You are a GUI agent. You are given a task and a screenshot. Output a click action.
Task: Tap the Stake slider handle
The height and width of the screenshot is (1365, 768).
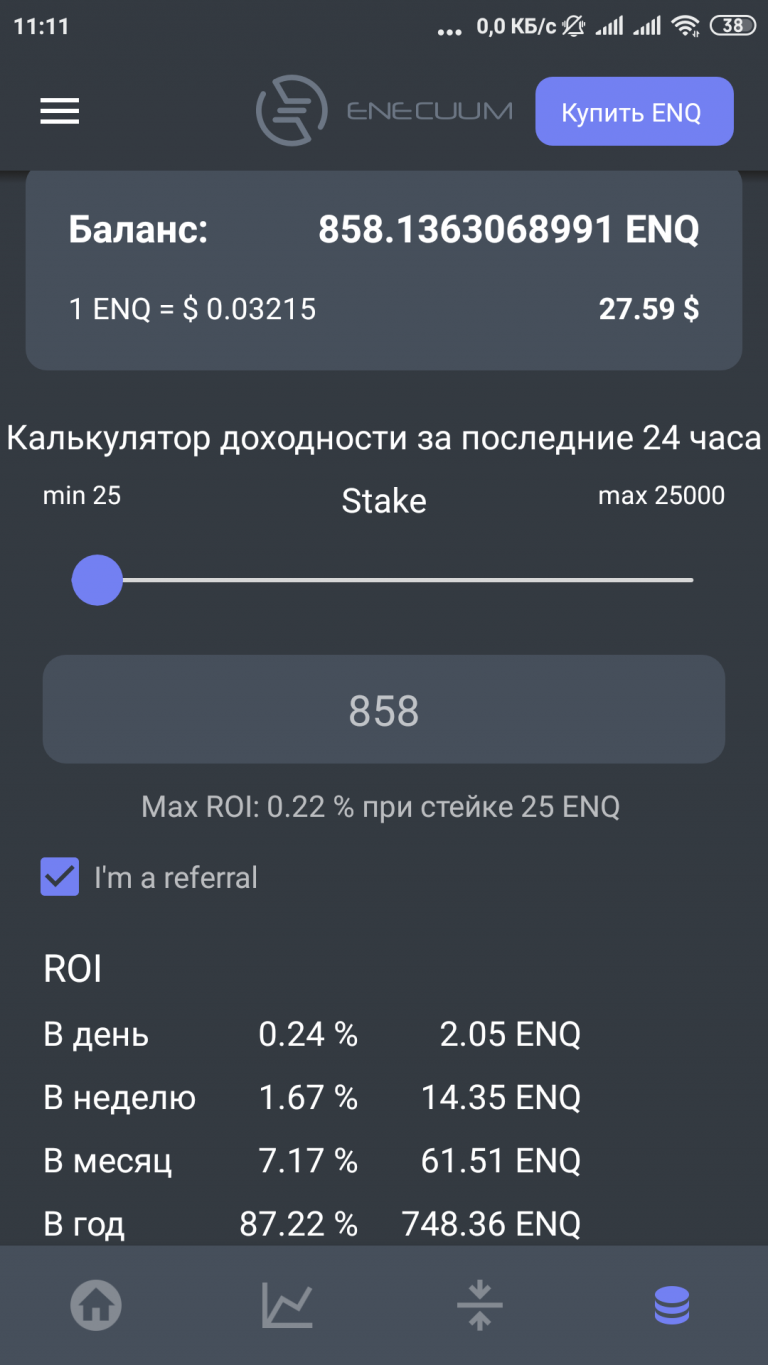(97, 580)
